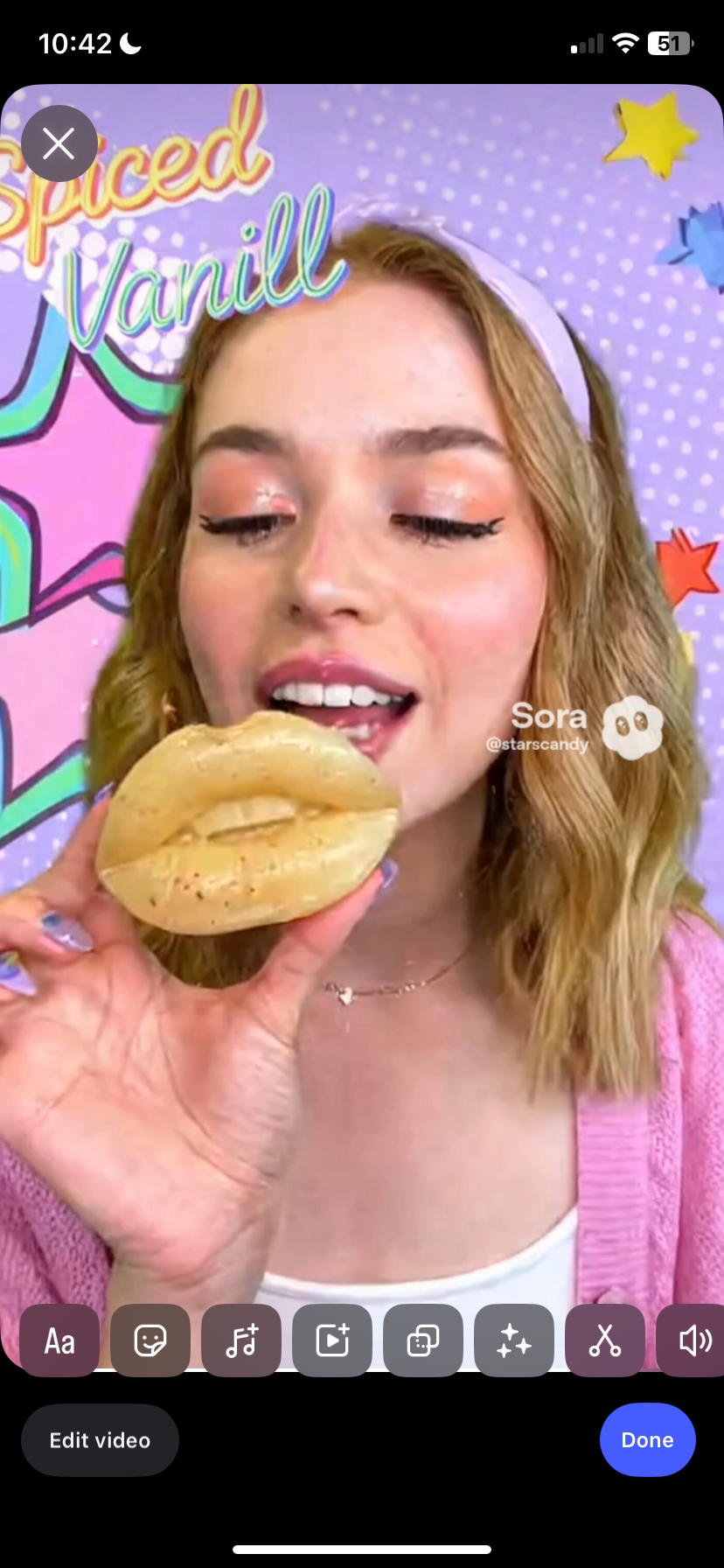Close the video editor
The height and width of the screenshot is (1568, 724).
pos(59,143)
